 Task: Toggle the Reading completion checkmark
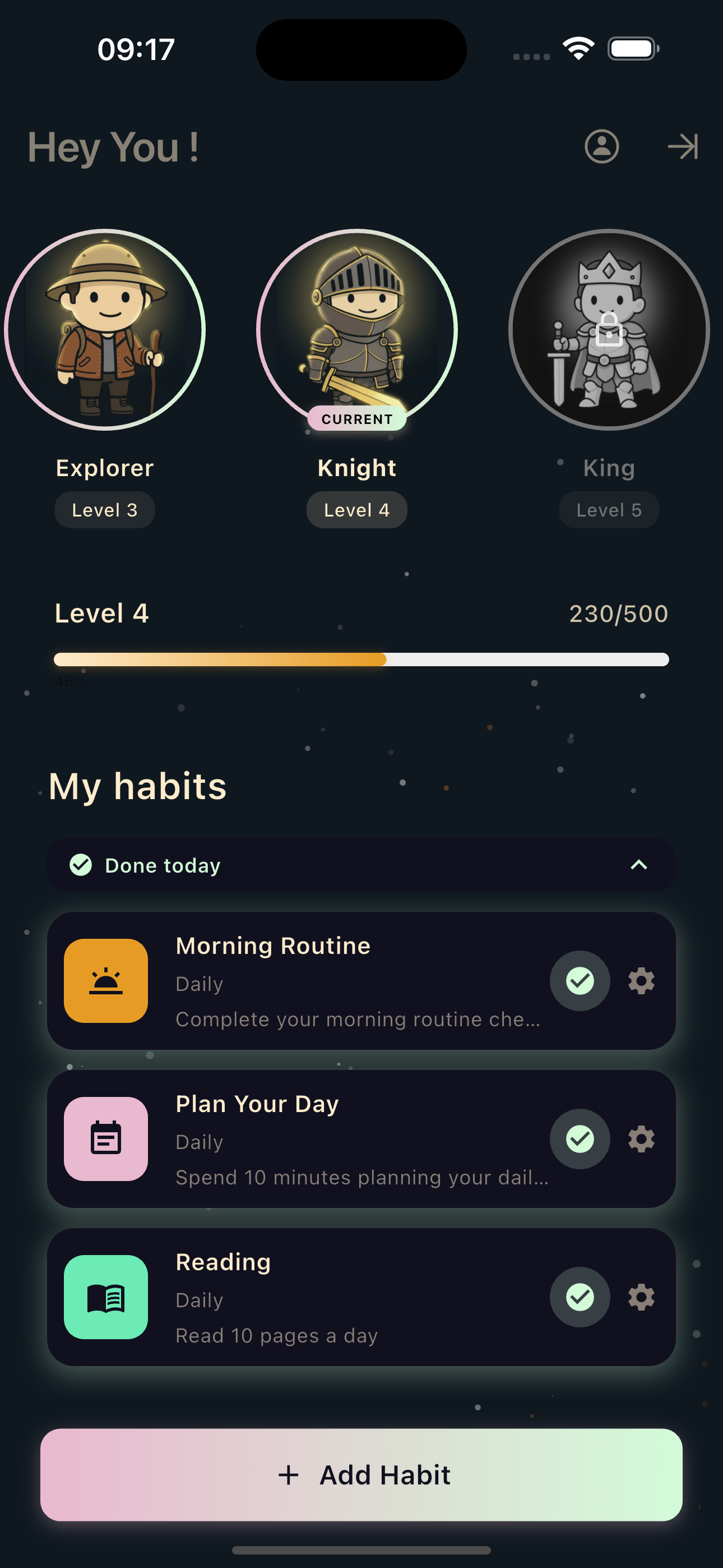point(579,1297)
